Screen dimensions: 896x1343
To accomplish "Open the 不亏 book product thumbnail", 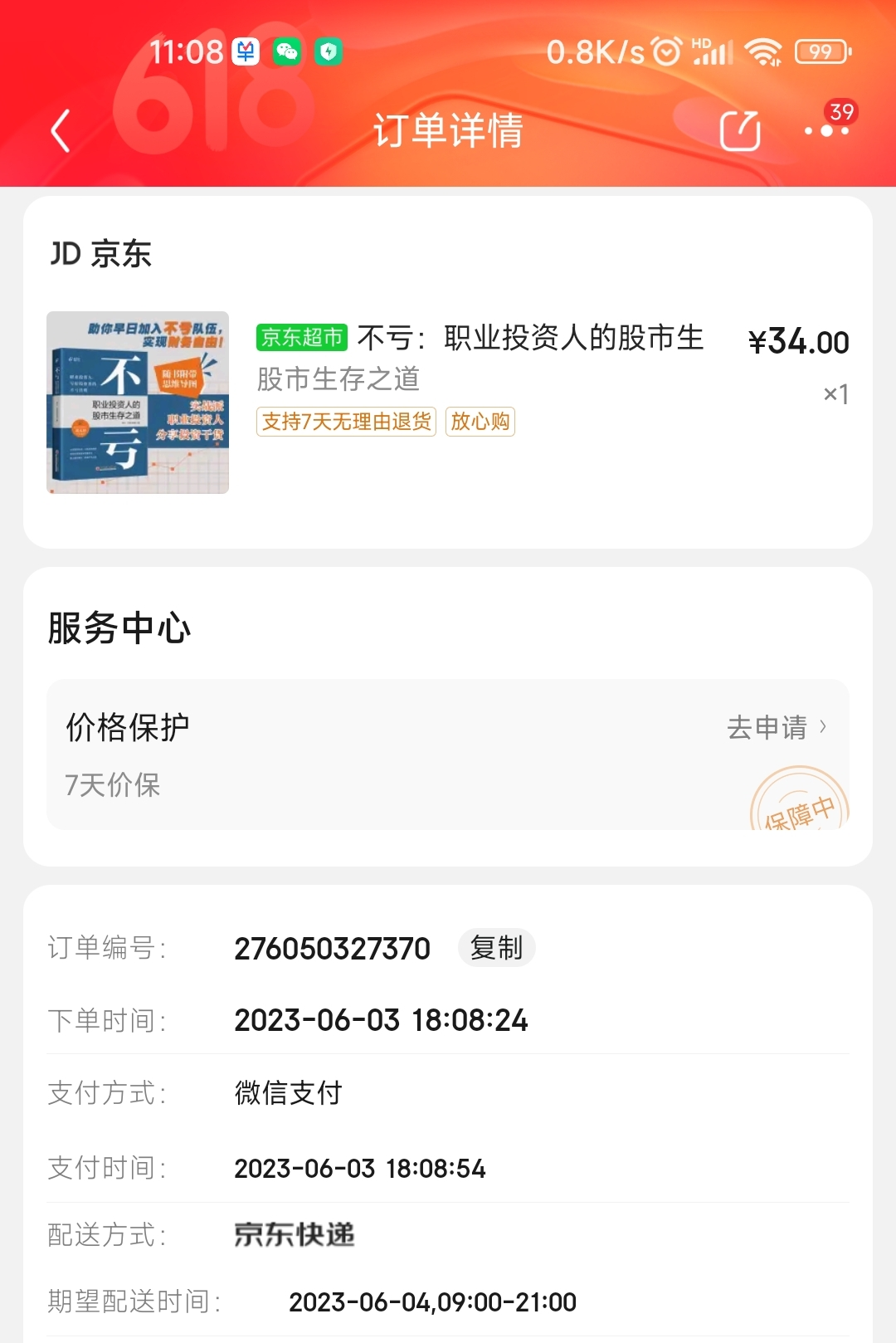I will (x=138, y=403).
